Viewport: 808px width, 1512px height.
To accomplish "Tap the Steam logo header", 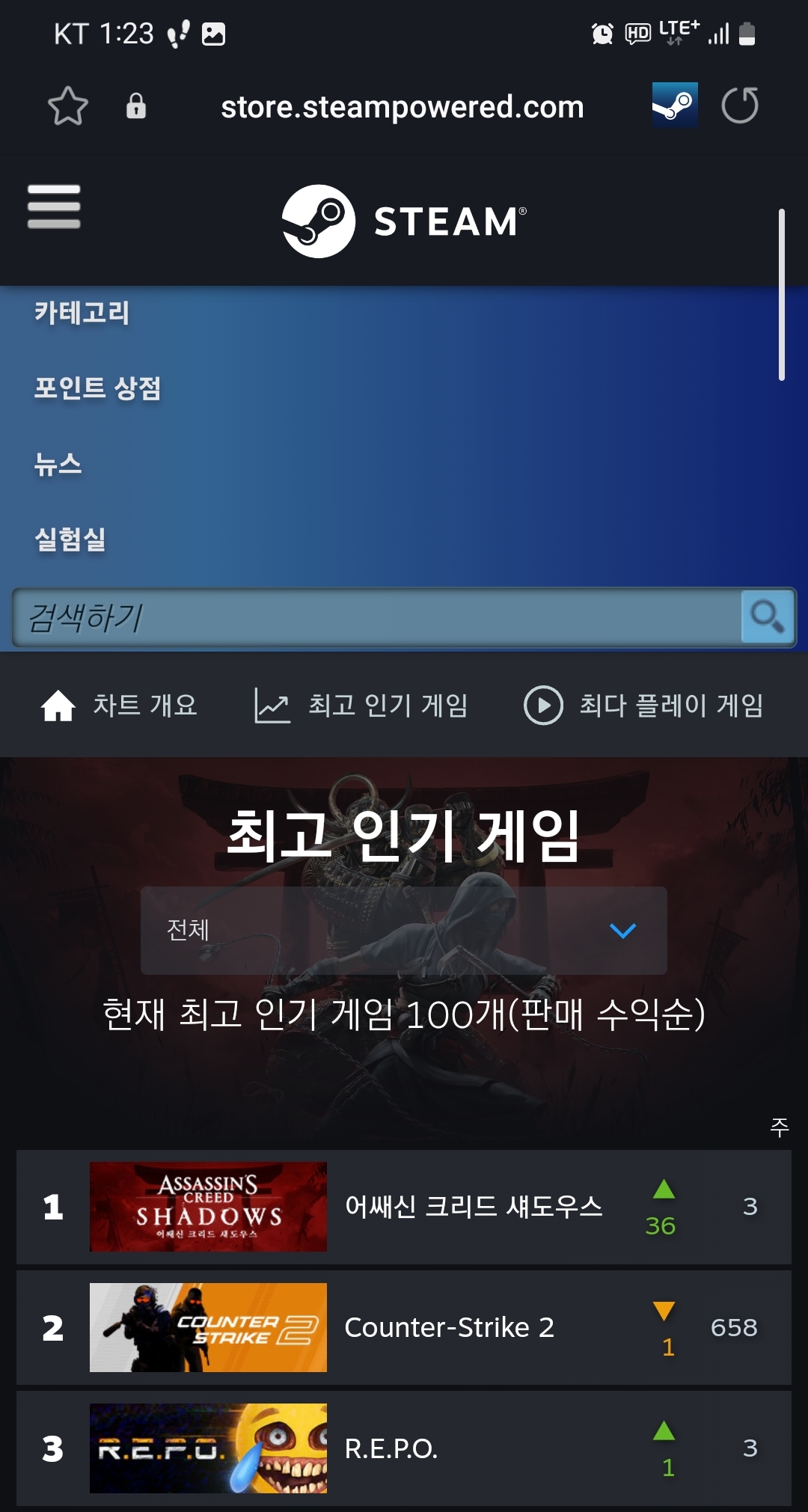I will tap(404, 221).
